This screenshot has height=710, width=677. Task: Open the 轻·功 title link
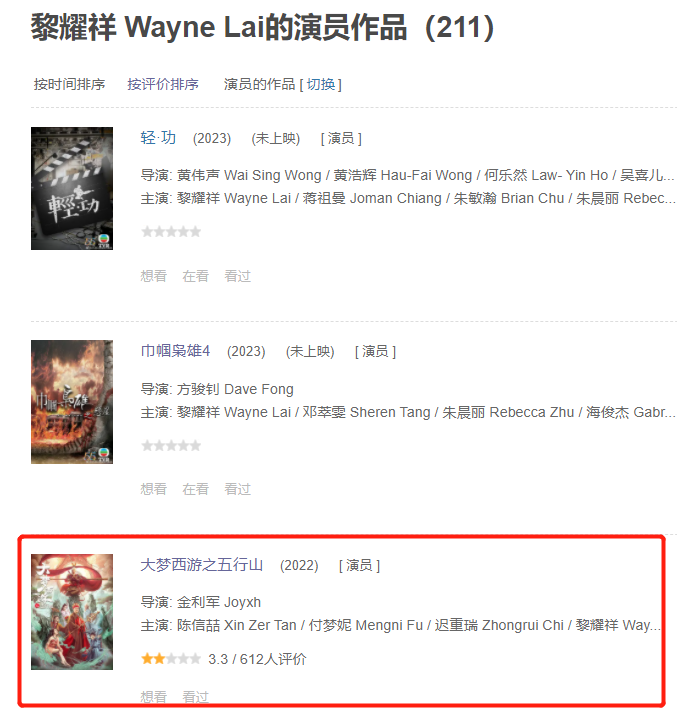point(158,138)
